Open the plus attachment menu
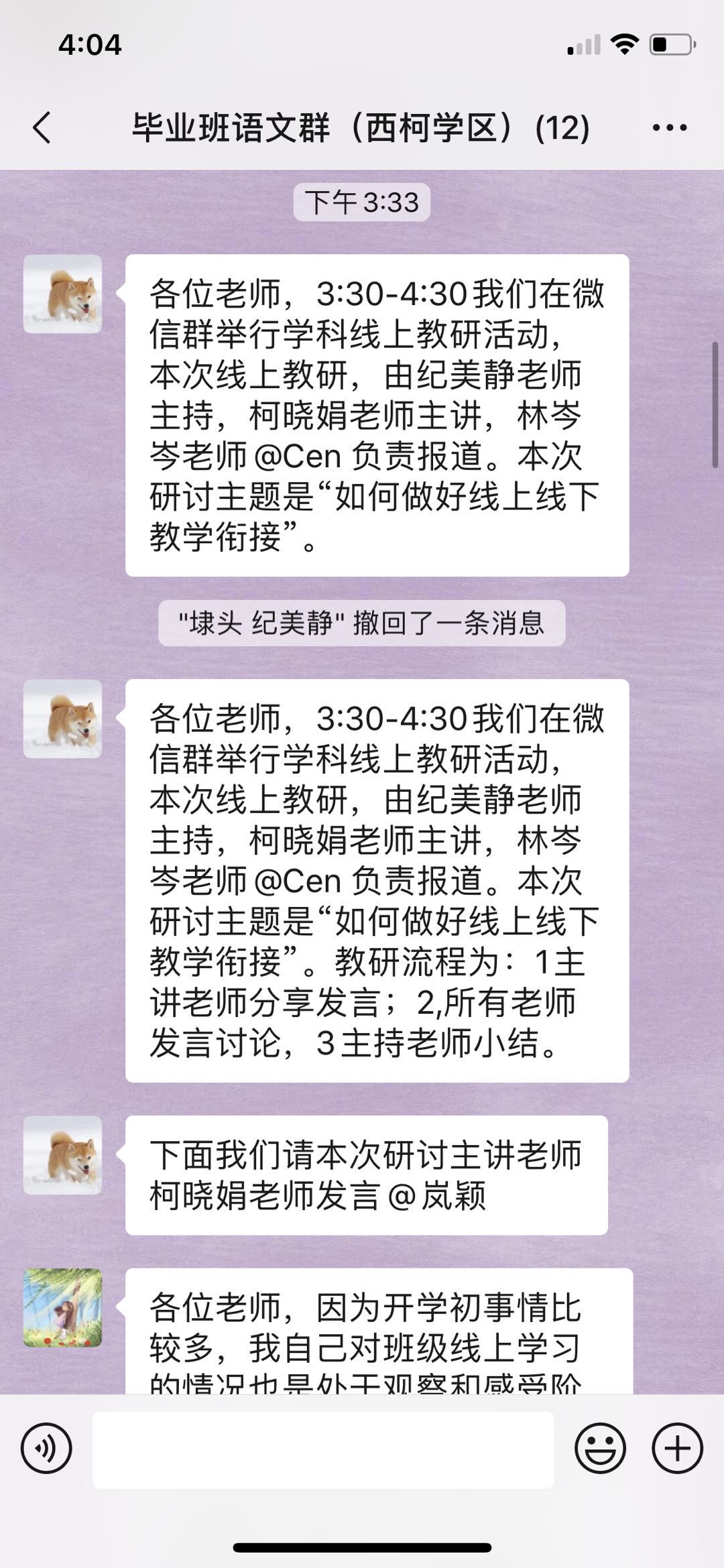Image resolution: width=724 pixels, height=1568 pixels. (677, 1449)
